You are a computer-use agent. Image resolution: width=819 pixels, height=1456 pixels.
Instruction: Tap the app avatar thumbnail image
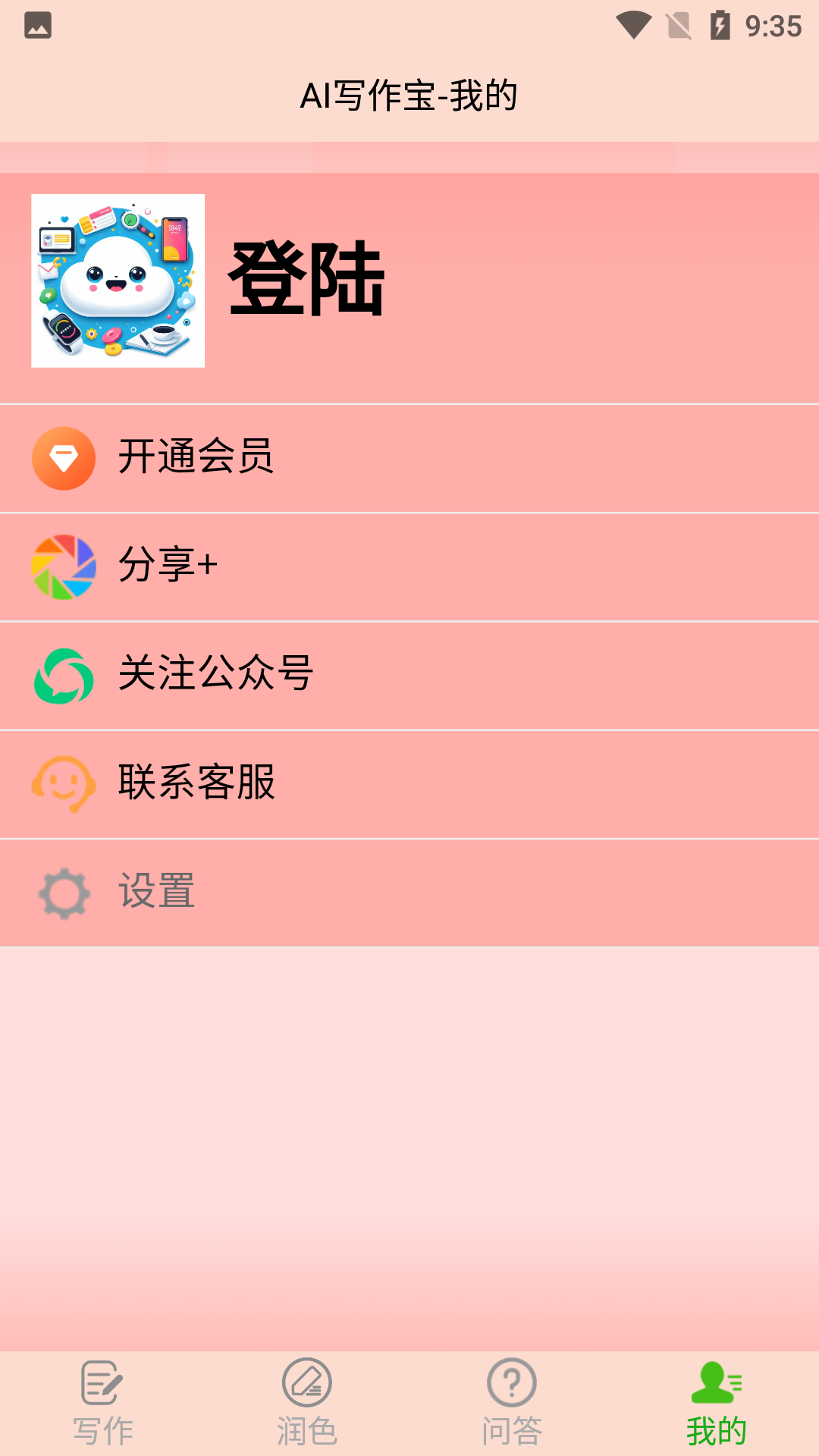click(117, 281)
